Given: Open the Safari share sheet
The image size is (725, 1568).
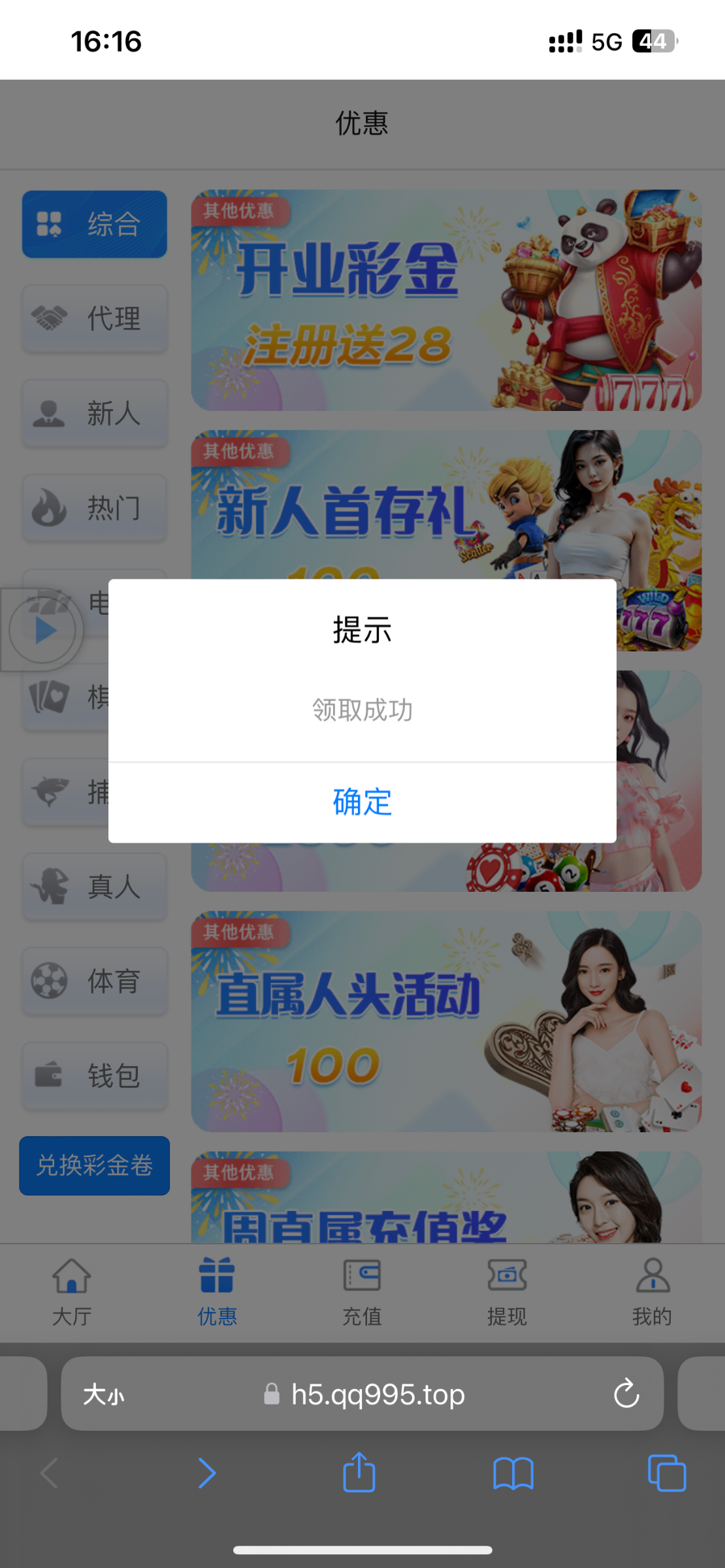Looking at the screenshot, I should [x=359, y=1473].
